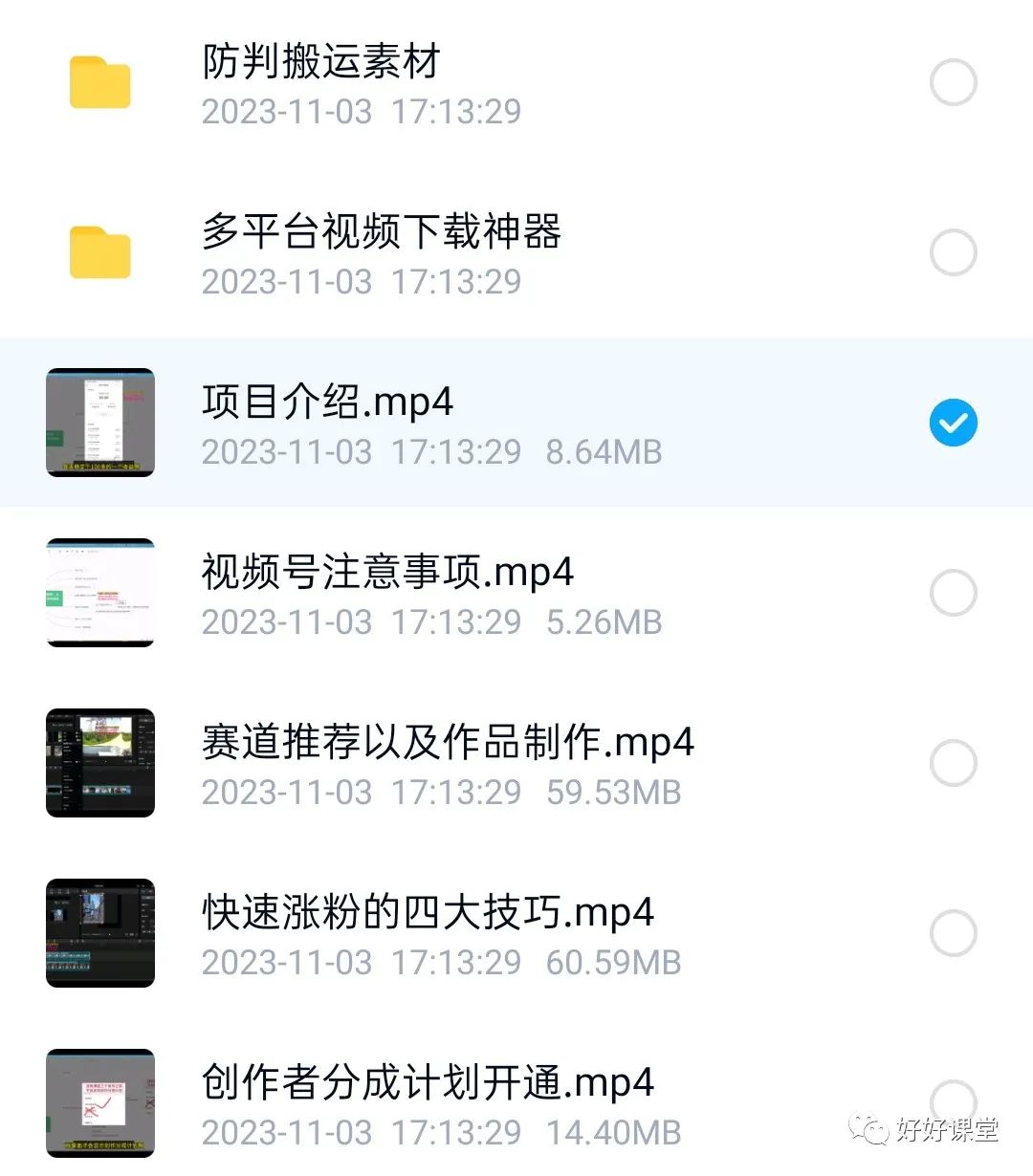This screenshot has height=1176, width=1033.
Task: Mark 快速涨粉的四大技巧.mp4 as selected
Action: pyautogui.click(x=953, y=934)
